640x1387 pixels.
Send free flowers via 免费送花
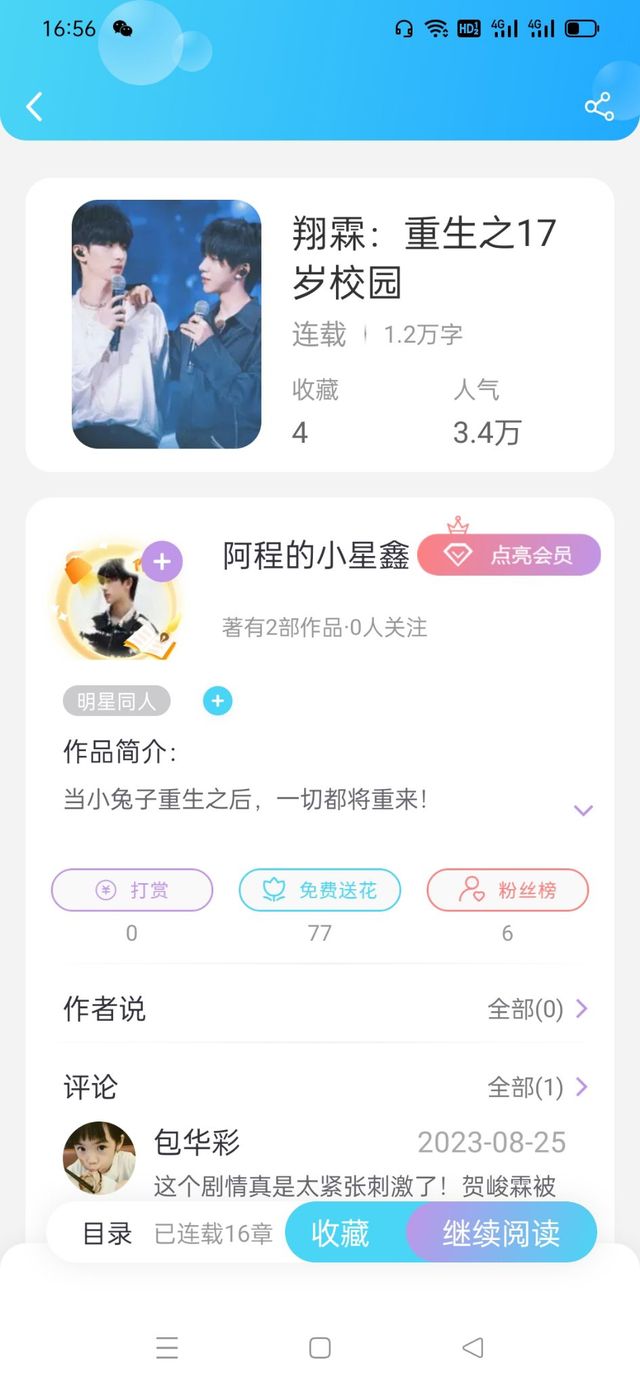(x=320, y=890)
